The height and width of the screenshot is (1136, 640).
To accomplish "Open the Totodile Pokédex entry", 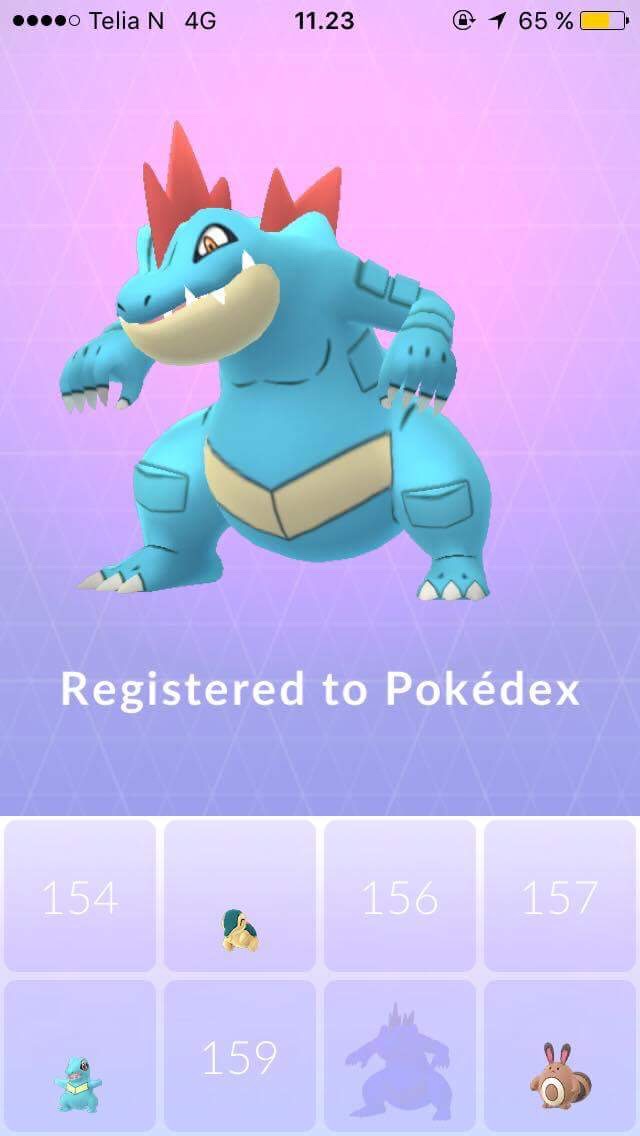I will (x=80, y=1057).
